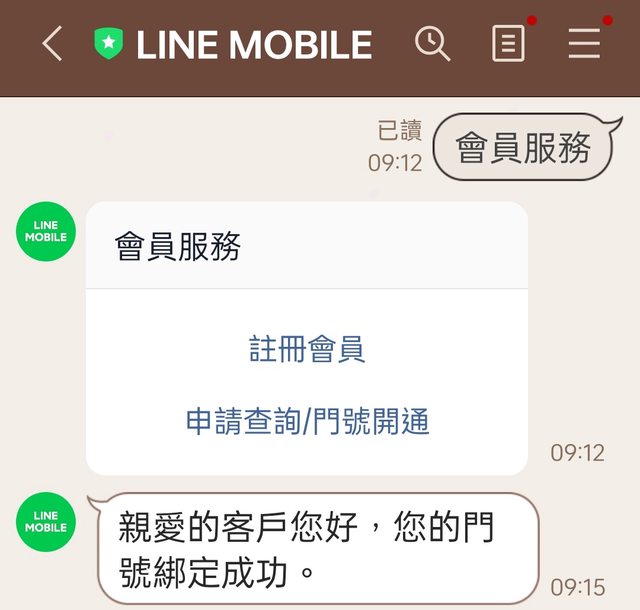Select 註冊會員 in the member card
The width and height of the screenshot is (640, 610).
tap(307, 349)
